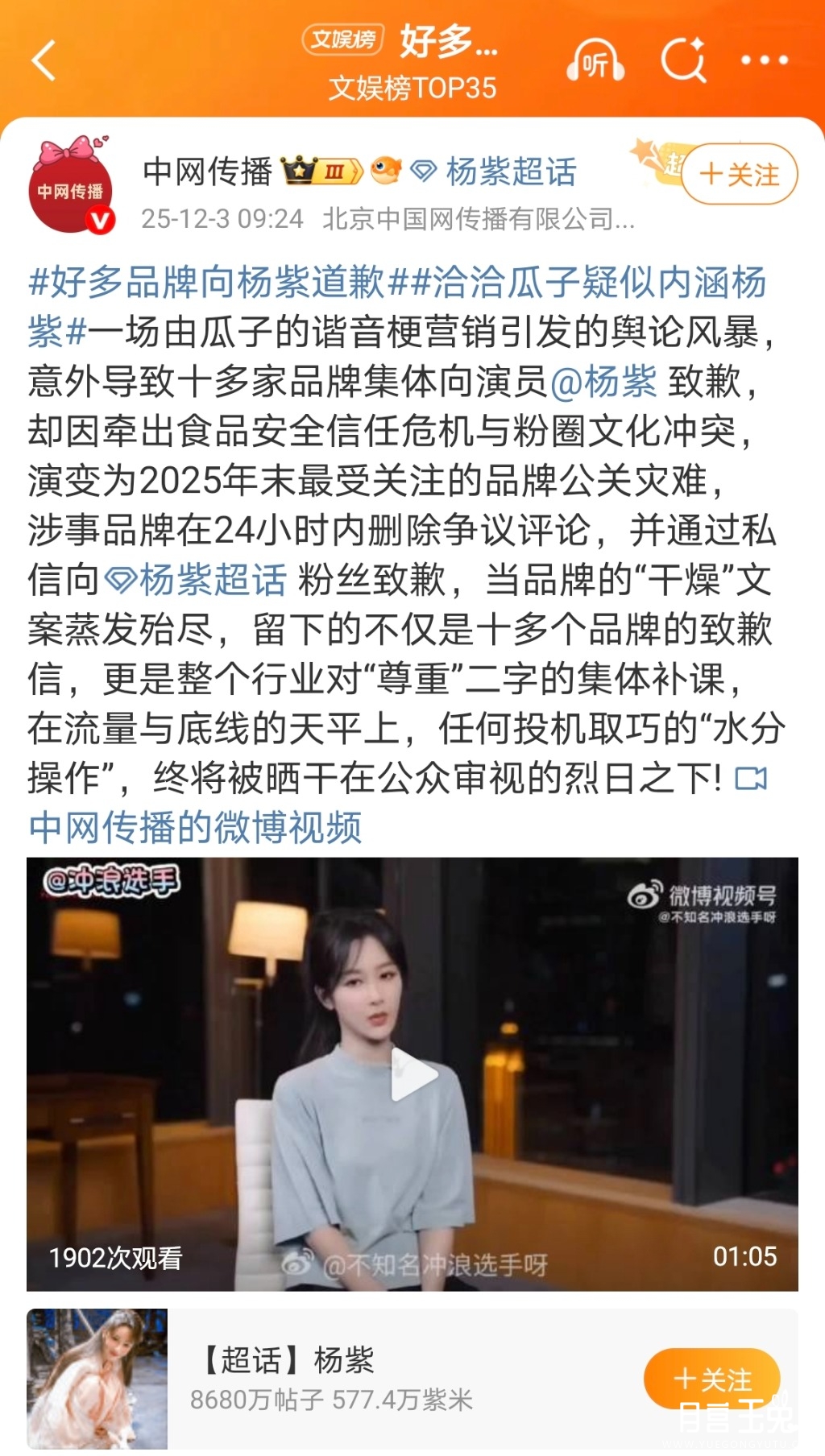Open 中网传播 profile avatar

tap(71, 187)
